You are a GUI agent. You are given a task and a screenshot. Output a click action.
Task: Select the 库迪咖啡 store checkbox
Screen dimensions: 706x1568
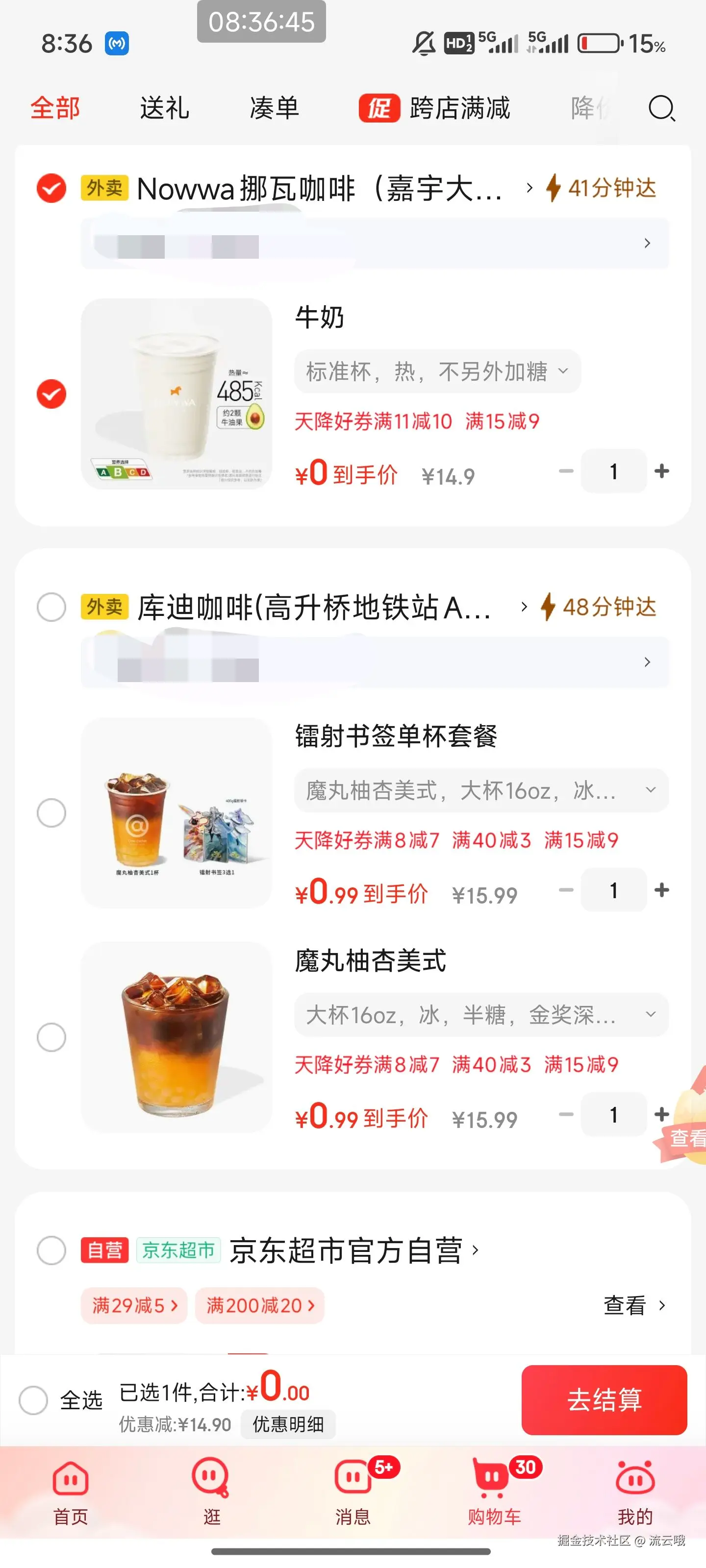51,607
